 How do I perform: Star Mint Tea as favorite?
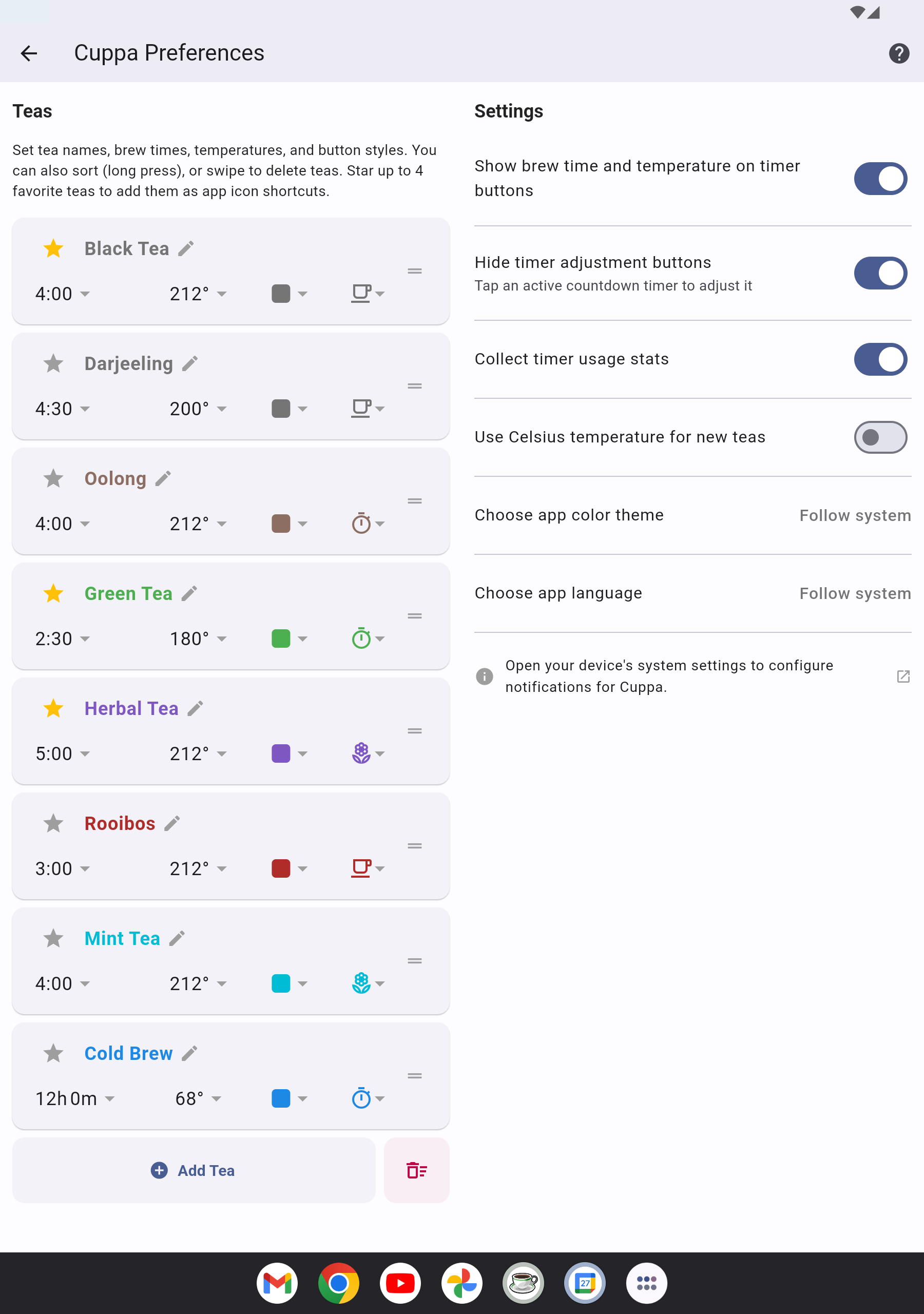53,938
